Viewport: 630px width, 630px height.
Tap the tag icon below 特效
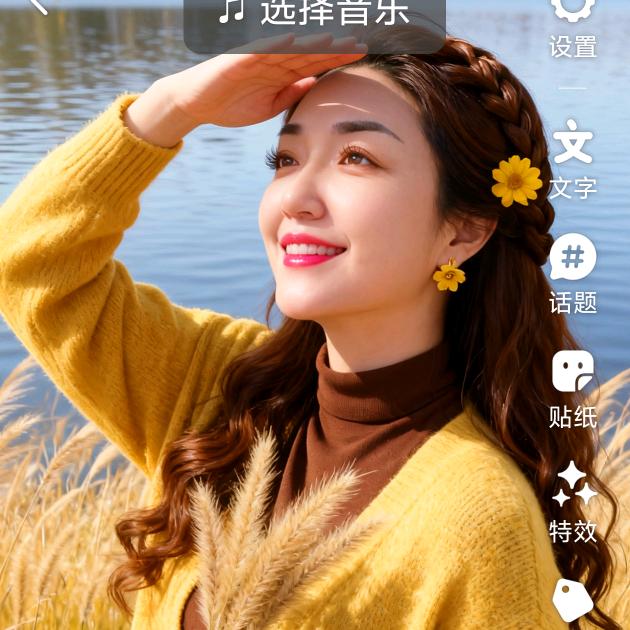573,600
